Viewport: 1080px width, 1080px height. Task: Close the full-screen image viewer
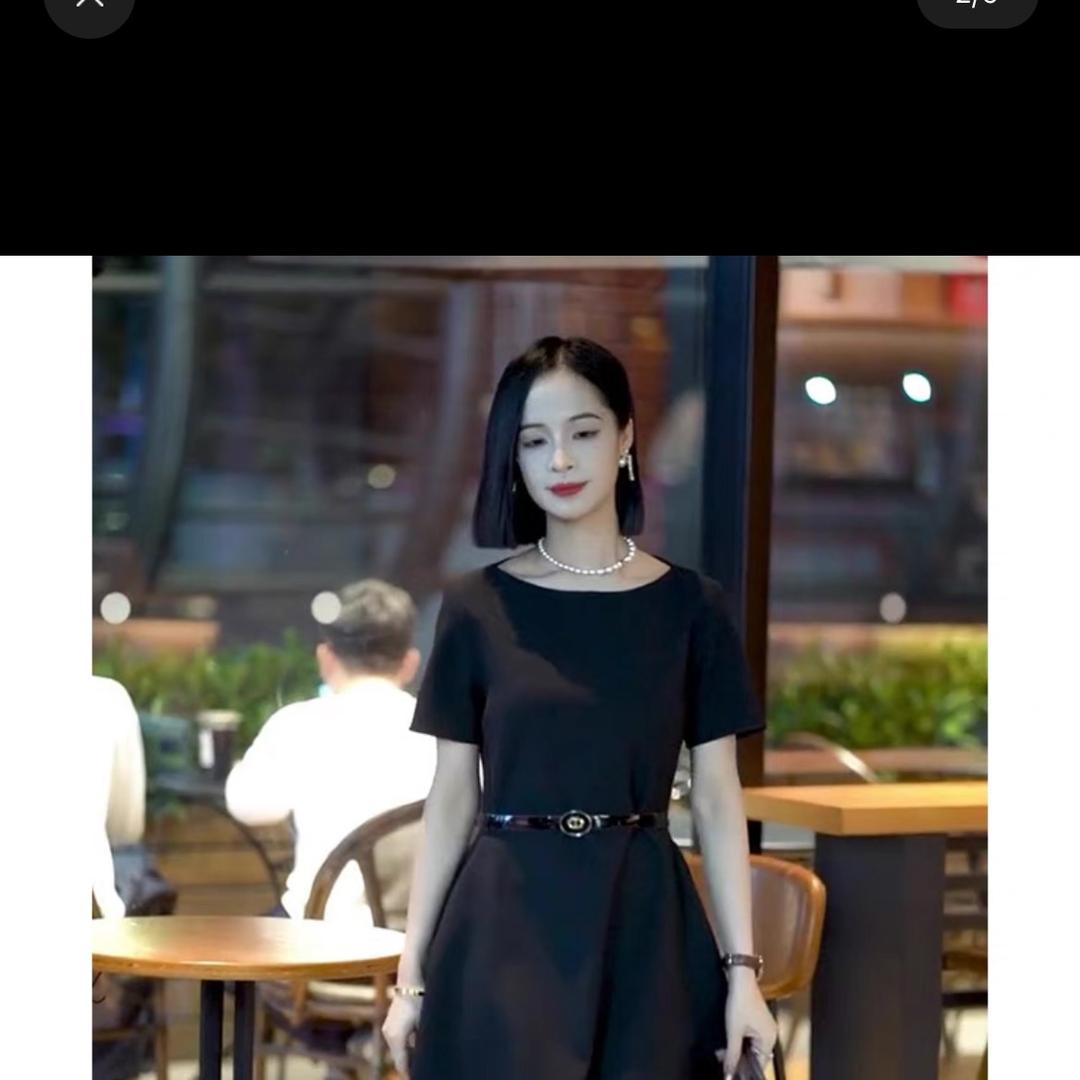point(89,5)
